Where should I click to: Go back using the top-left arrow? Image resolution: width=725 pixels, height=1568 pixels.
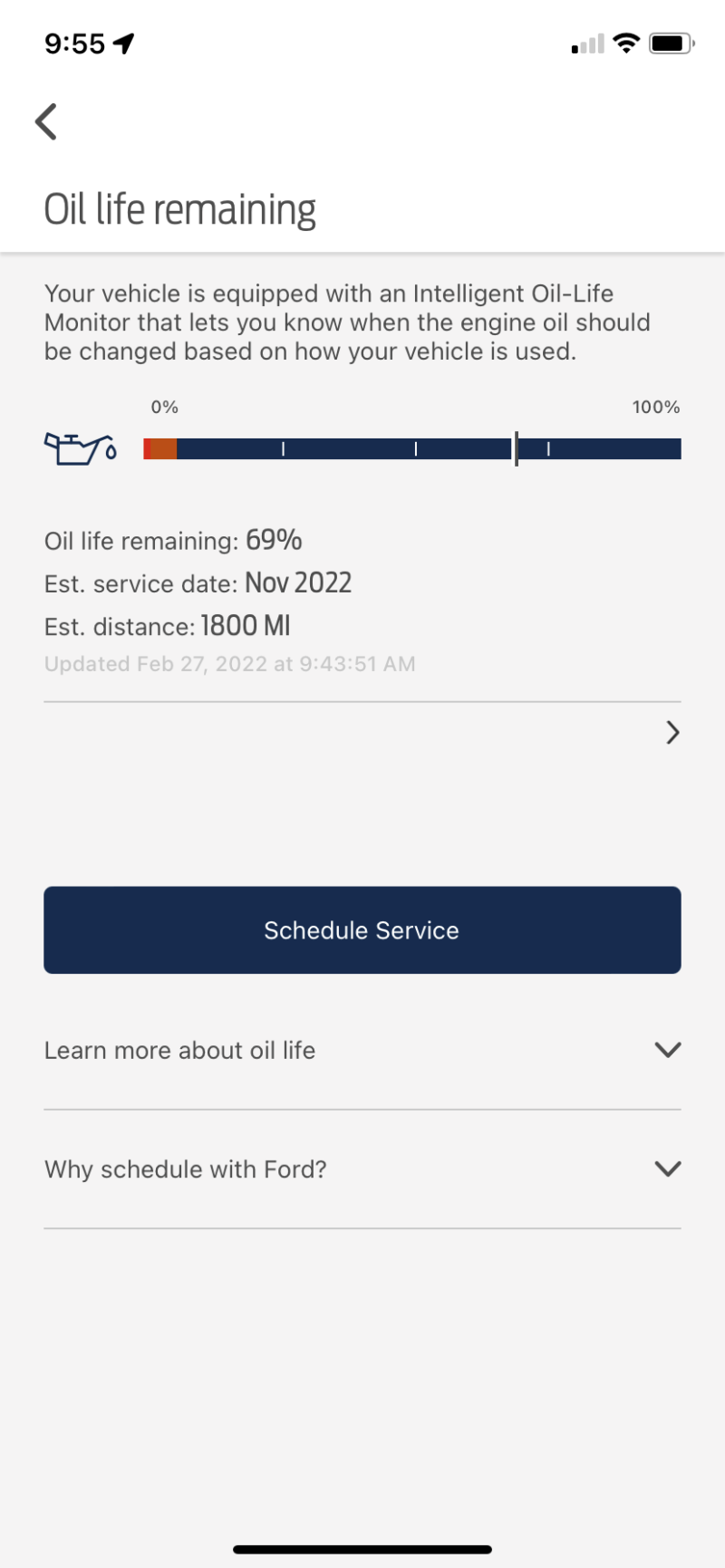pyautogui.click(x=46, y=121)
